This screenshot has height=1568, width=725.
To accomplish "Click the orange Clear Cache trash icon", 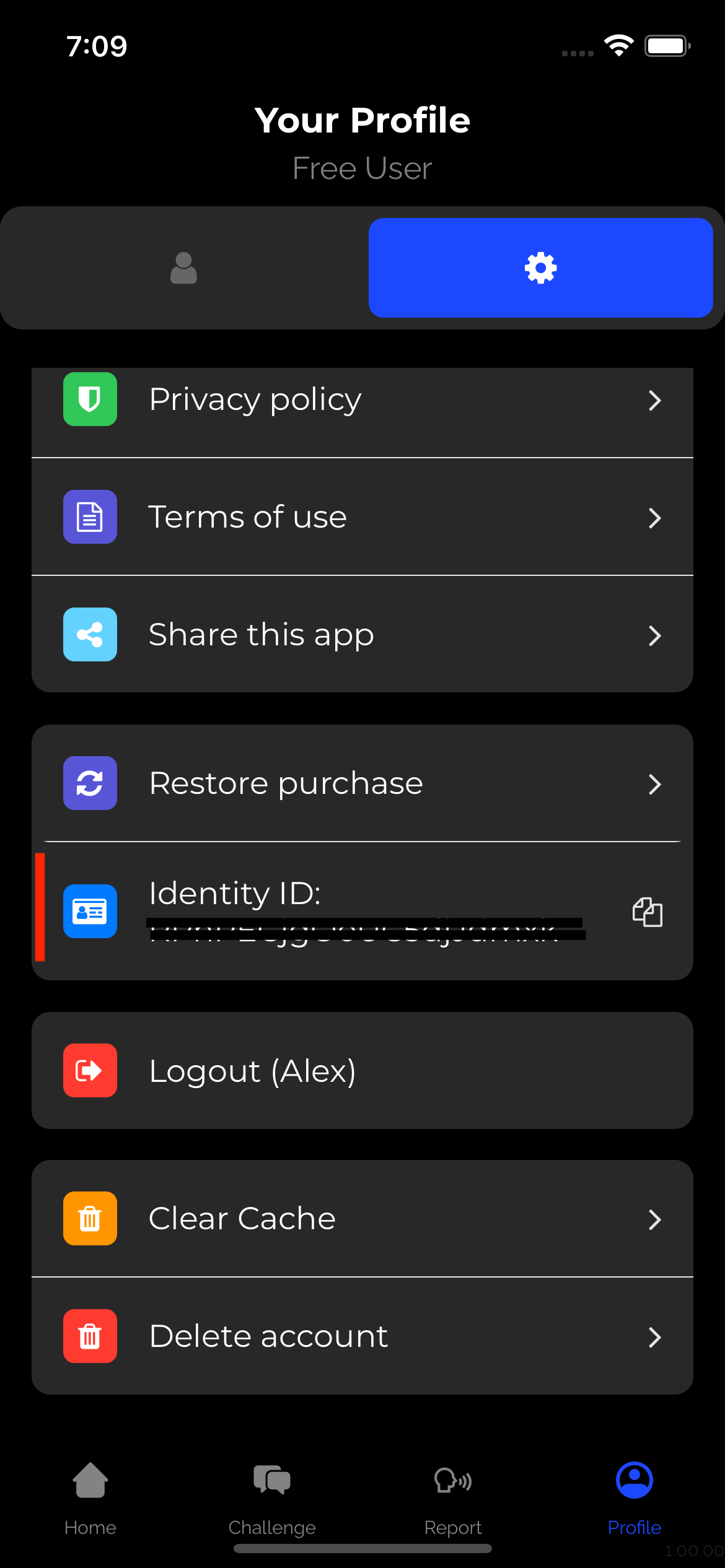I will pos(89,1217).
